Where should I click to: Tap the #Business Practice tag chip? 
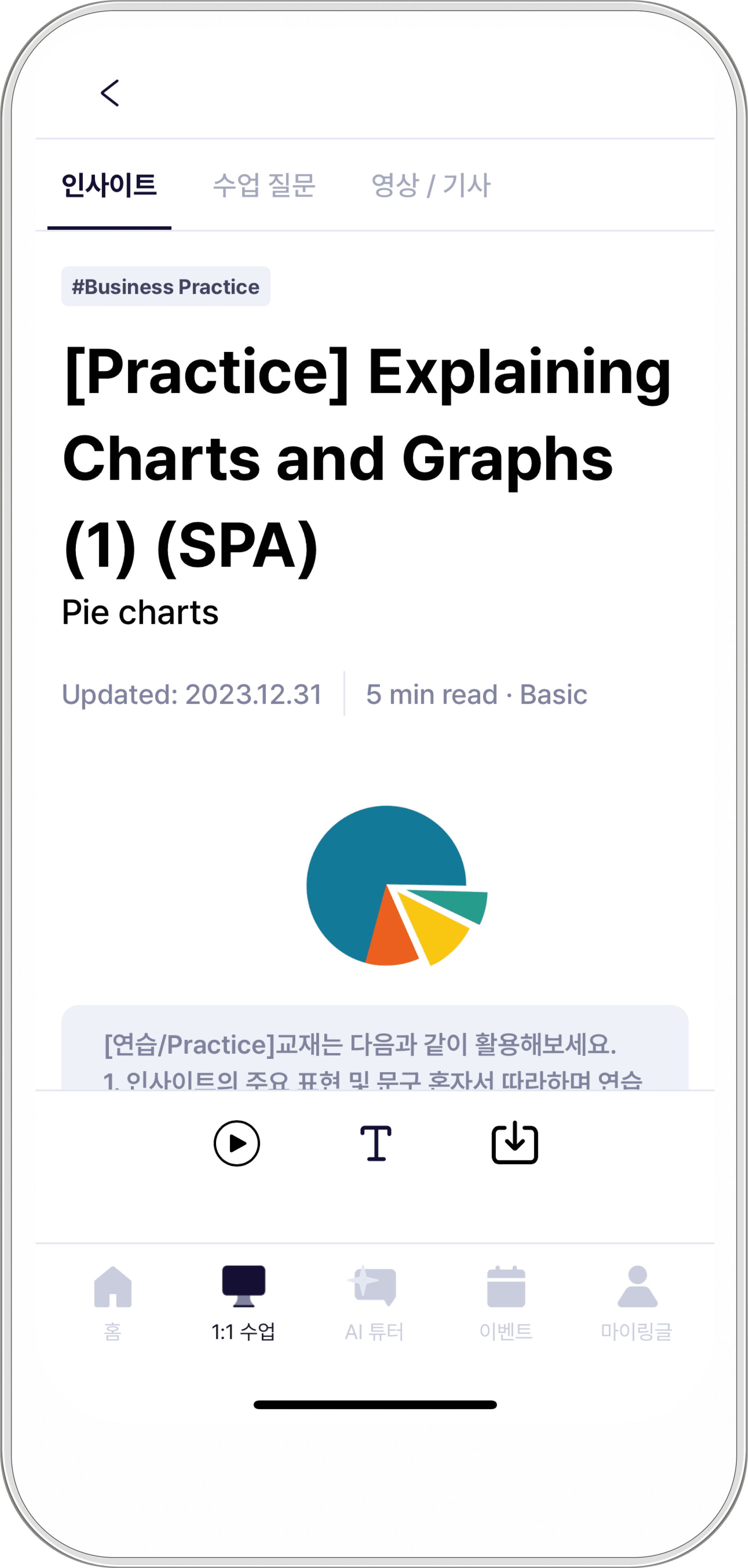[x=166, y=286]
